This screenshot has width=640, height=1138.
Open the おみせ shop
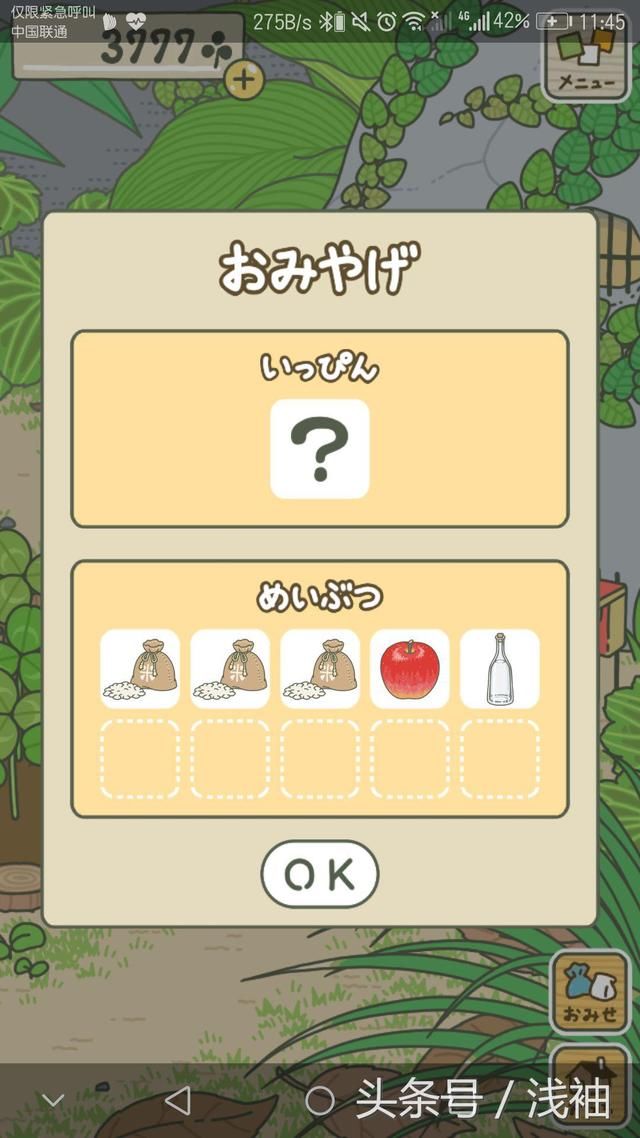click(x=590, y=991)
